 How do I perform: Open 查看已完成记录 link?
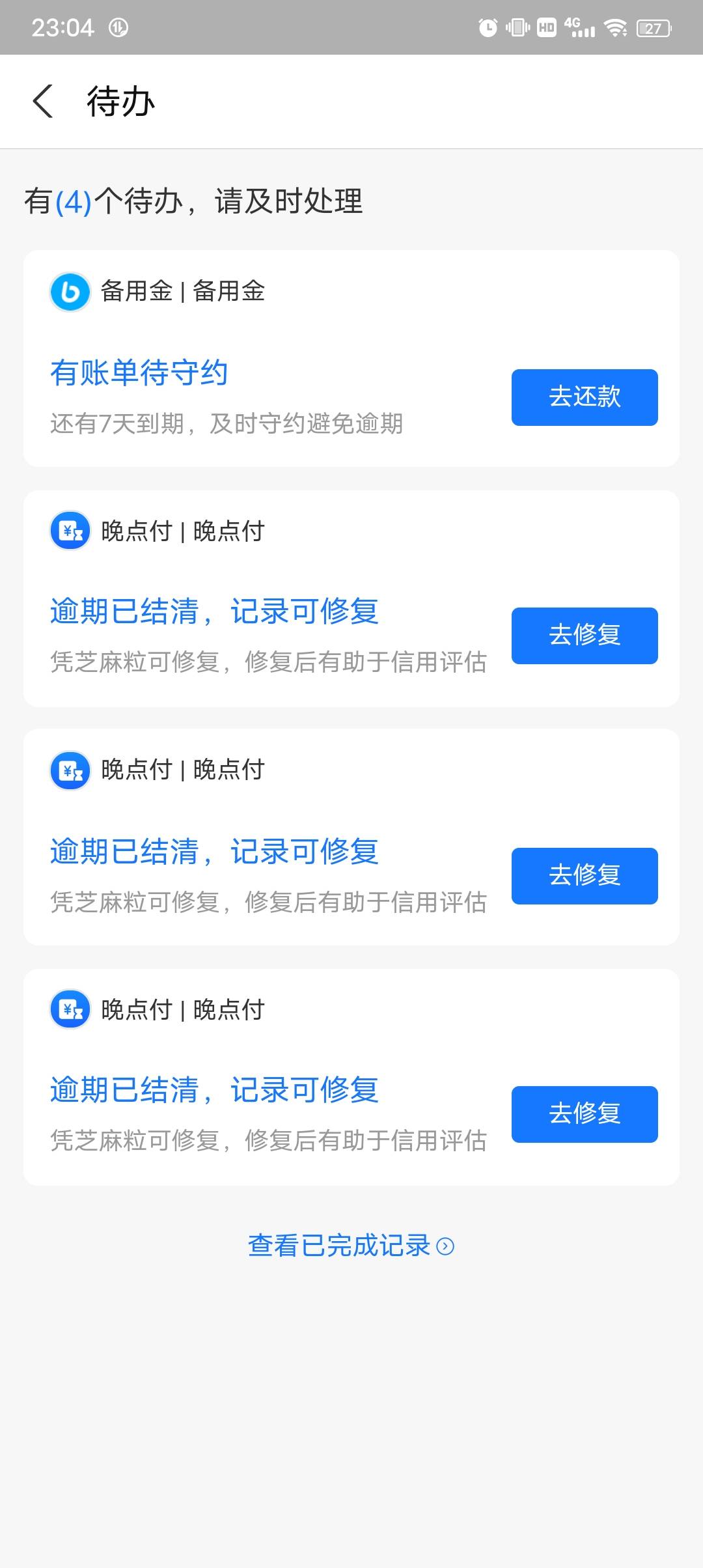(351, 1246)
